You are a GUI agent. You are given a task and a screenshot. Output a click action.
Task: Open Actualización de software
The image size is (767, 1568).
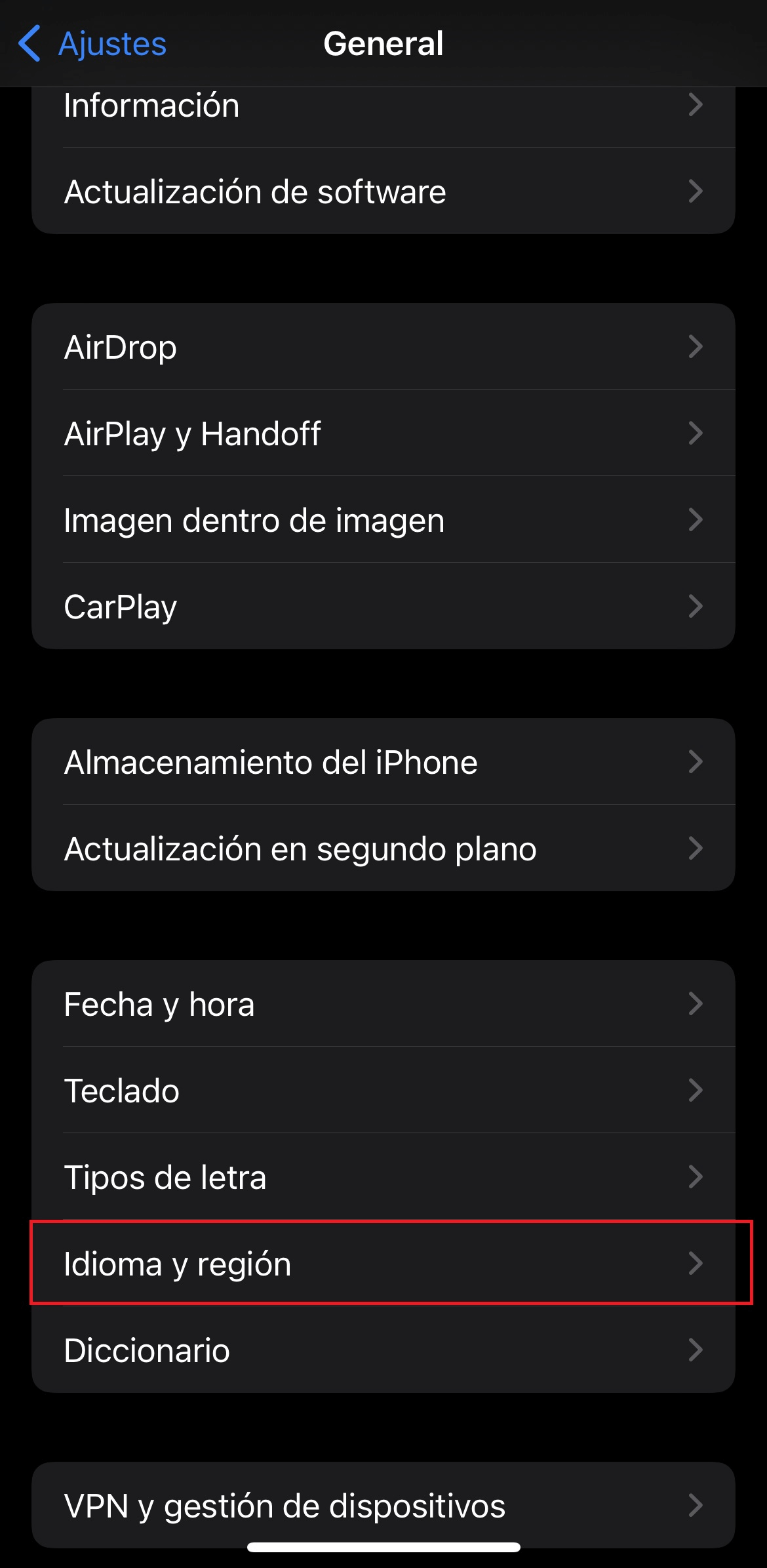coord(383,191)
